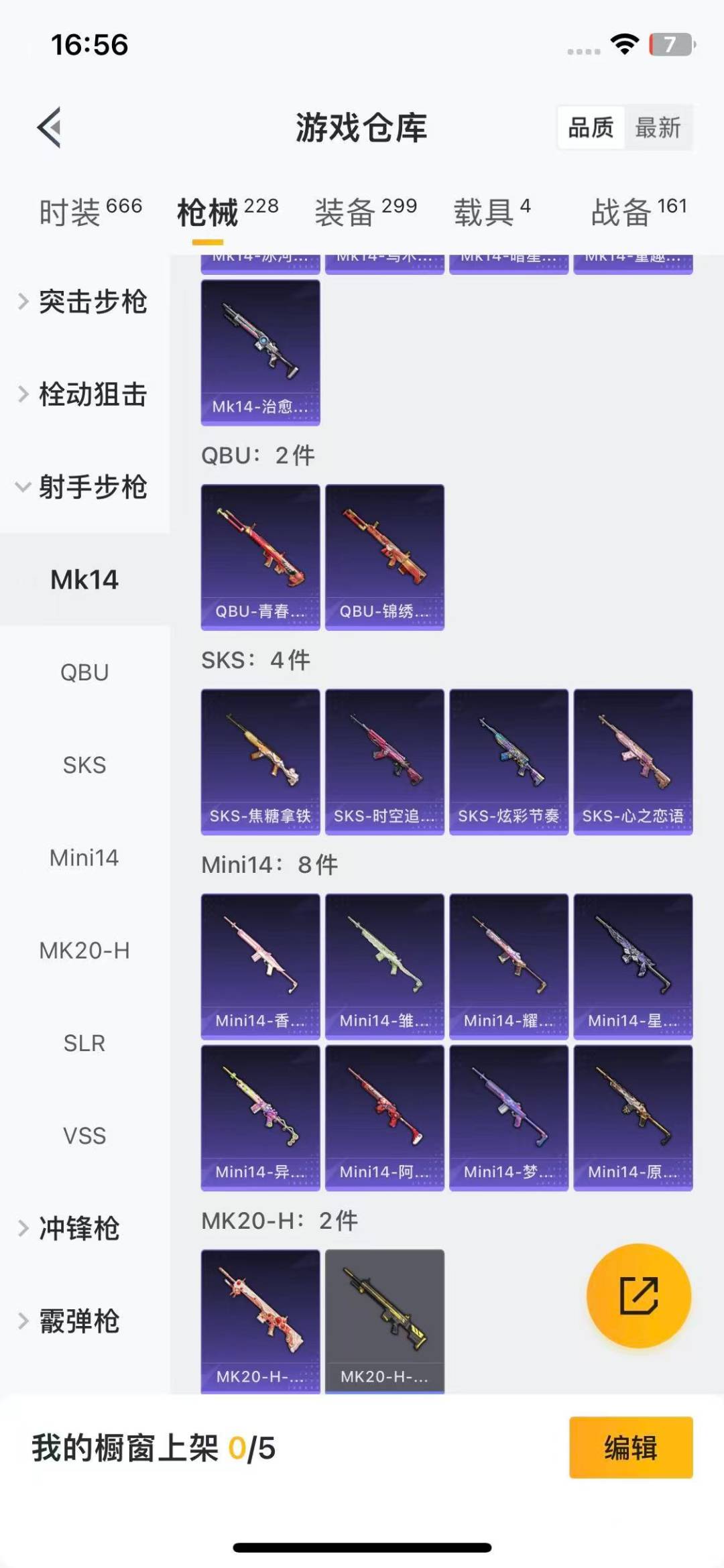This screenshot has height=1568, width=724.
Task: Open the Mini14-星 weapon skin
Action: click(x=631, y=965)
